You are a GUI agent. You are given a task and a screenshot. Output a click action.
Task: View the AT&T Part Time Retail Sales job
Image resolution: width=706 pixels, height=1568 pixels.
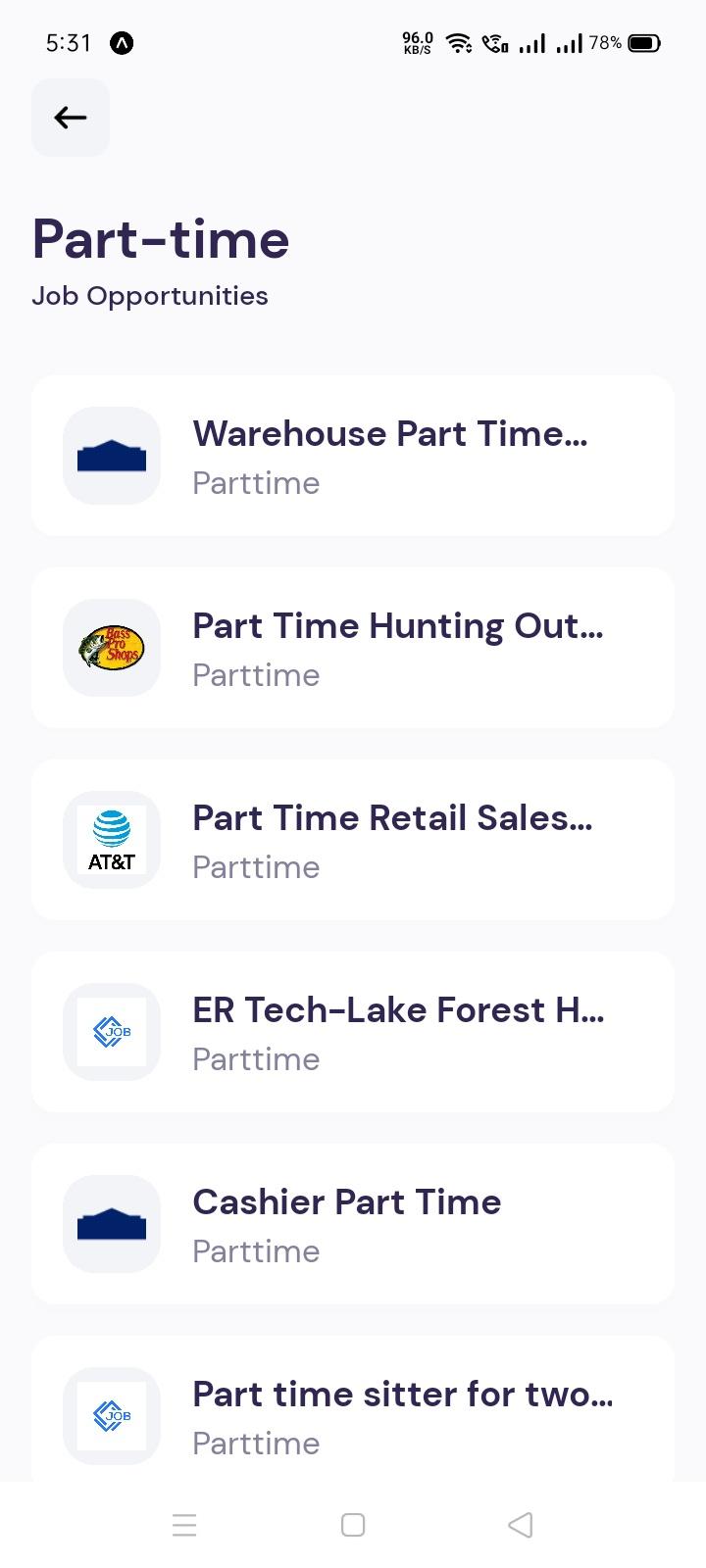(x=353, y=840)
